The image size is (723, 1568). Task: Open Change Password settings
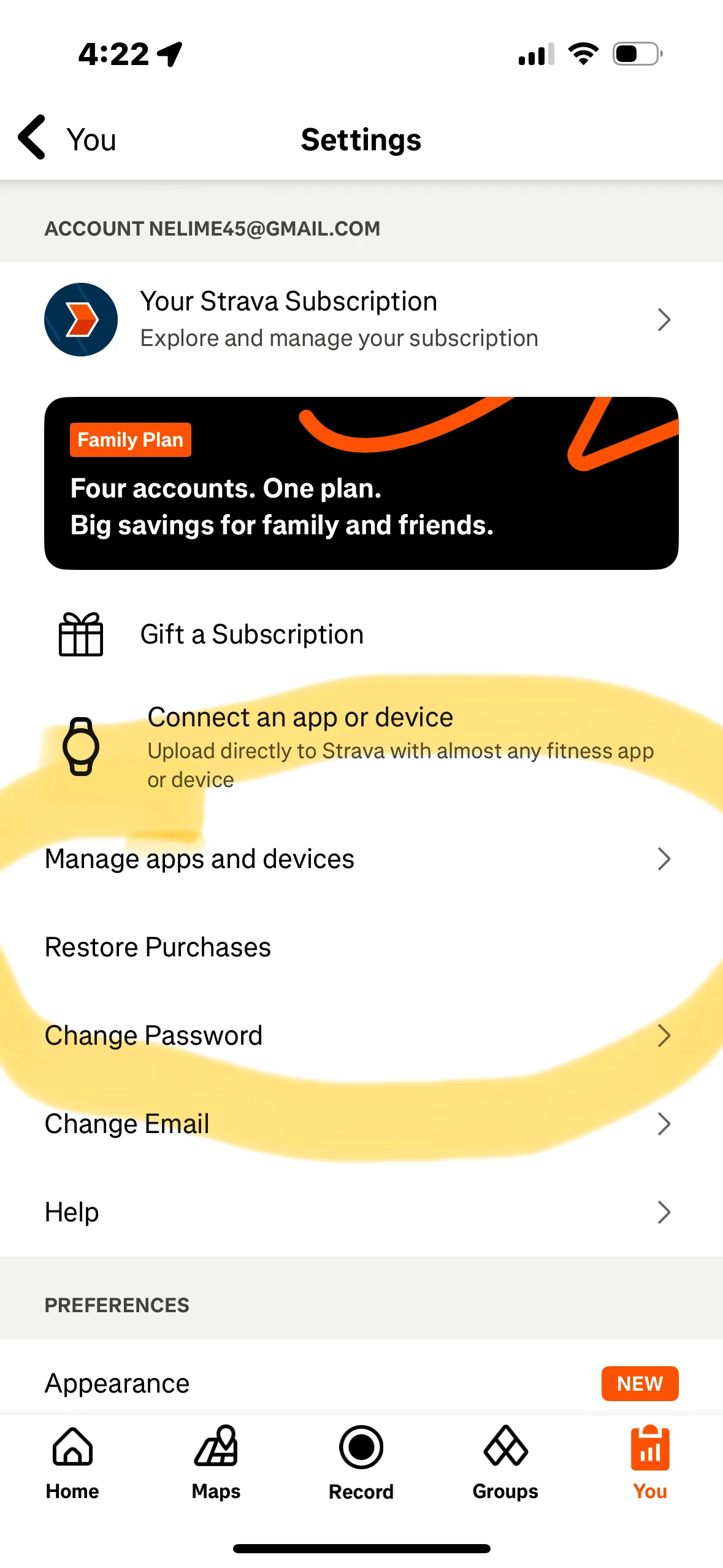point(361,1036)
